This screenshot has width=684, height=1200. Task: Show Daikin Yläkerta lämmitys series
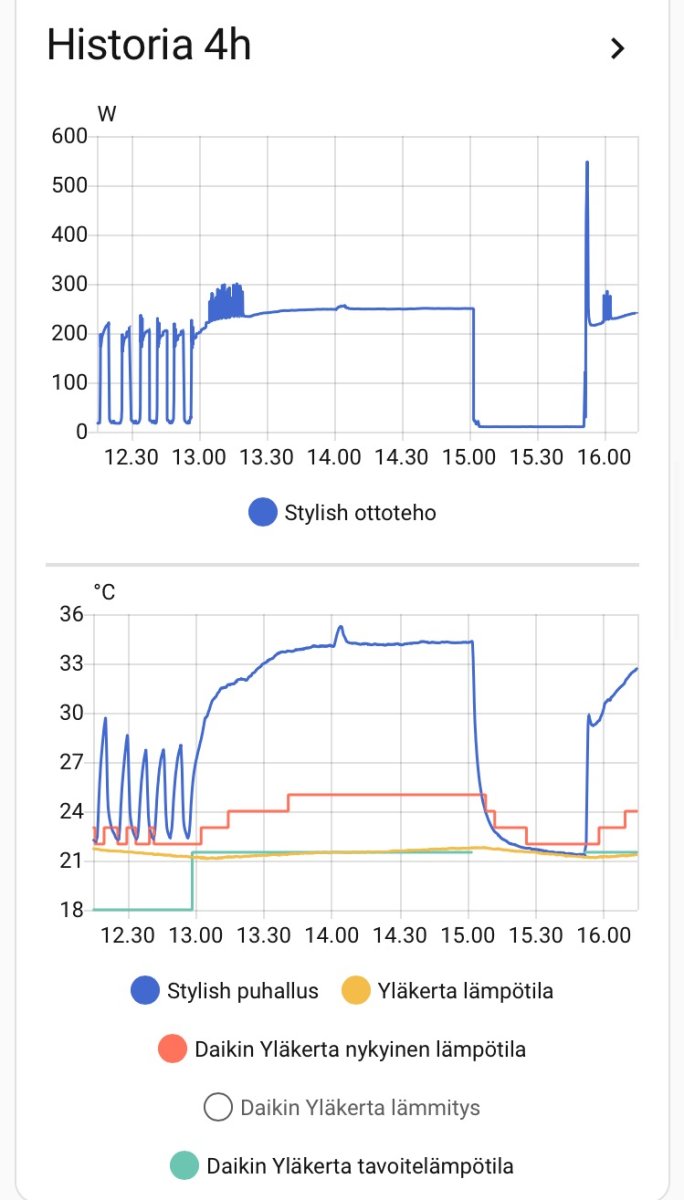pyautogui.click(x=342, y=1108)
